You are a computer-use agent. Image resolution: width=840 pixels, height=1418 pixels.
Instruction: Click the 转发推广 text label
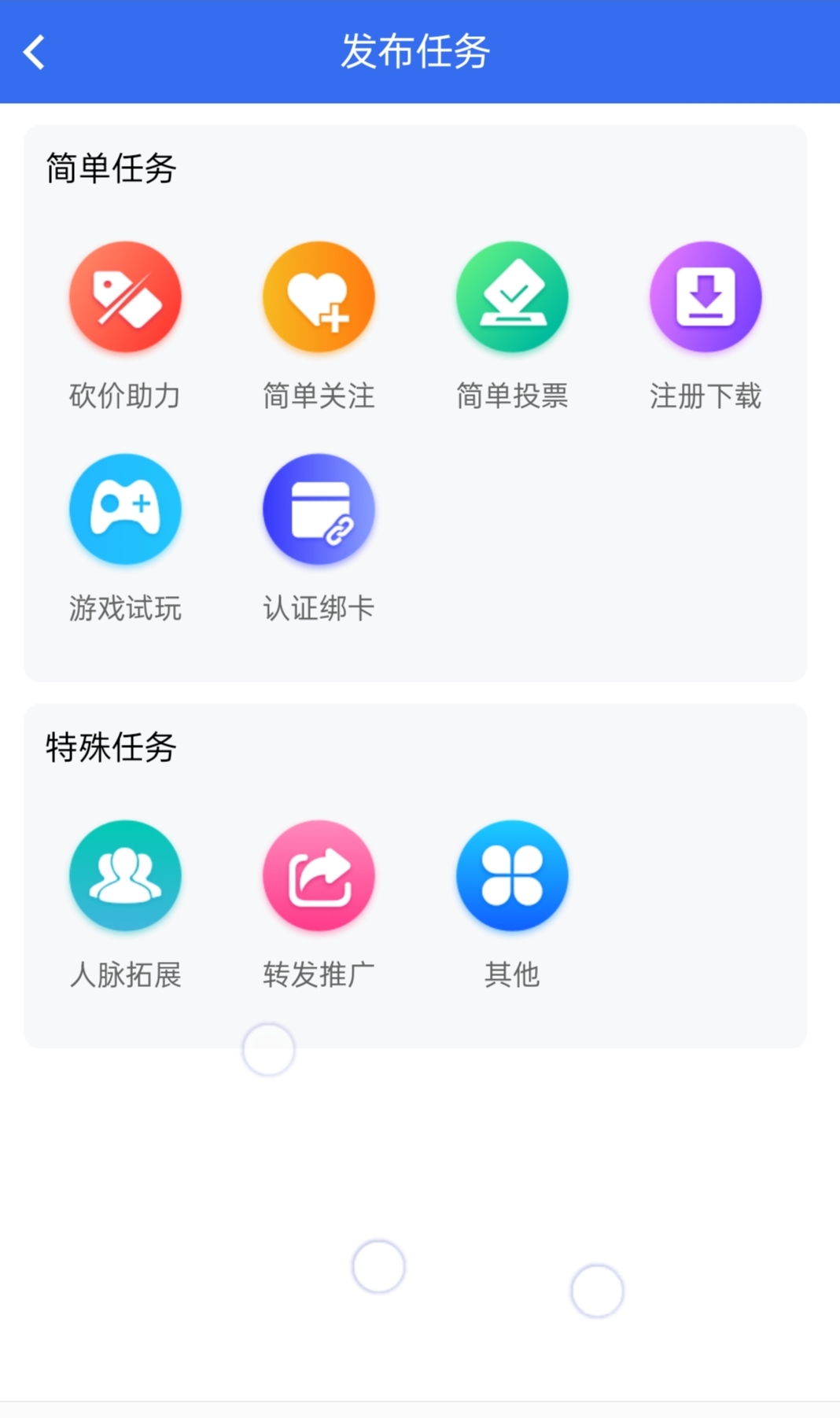(x=318, y=975)
